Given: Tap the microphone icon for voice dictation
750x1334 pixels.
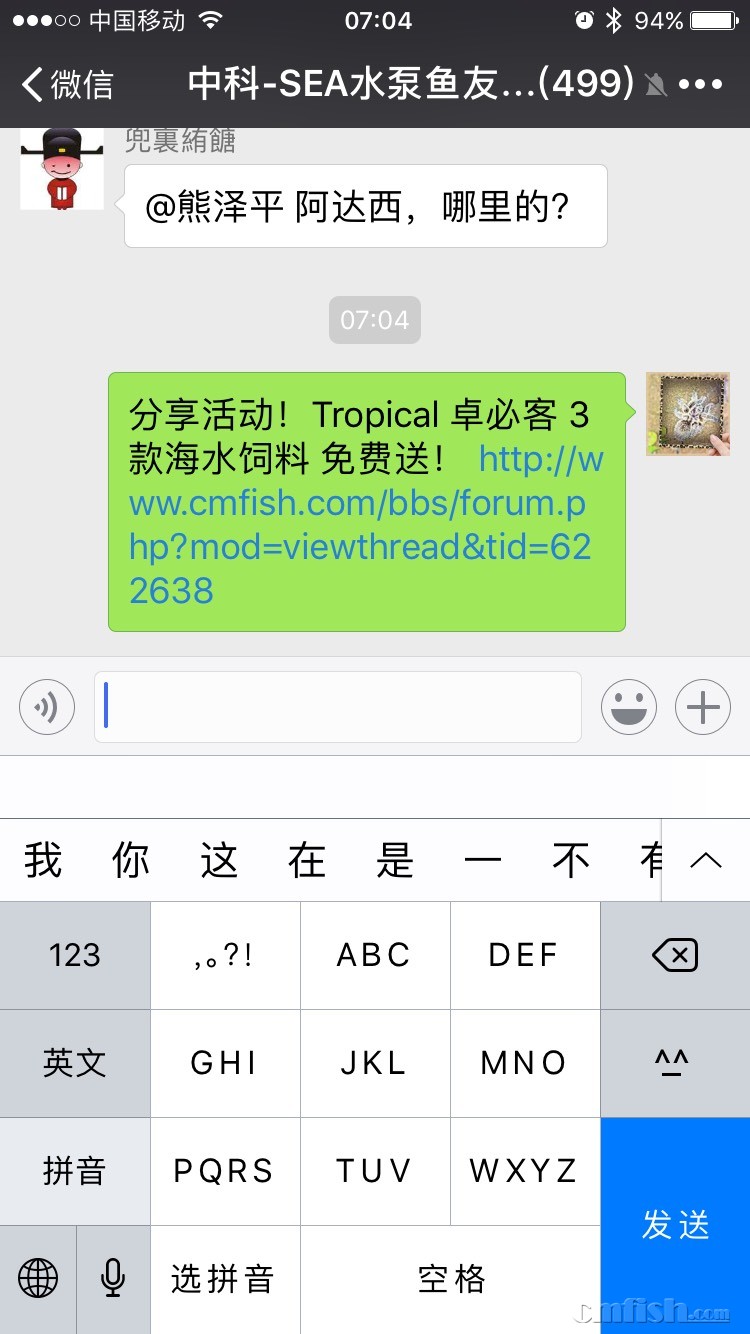Looking at the screenshot, I should pyautogui.click(x=112, y=1279).
